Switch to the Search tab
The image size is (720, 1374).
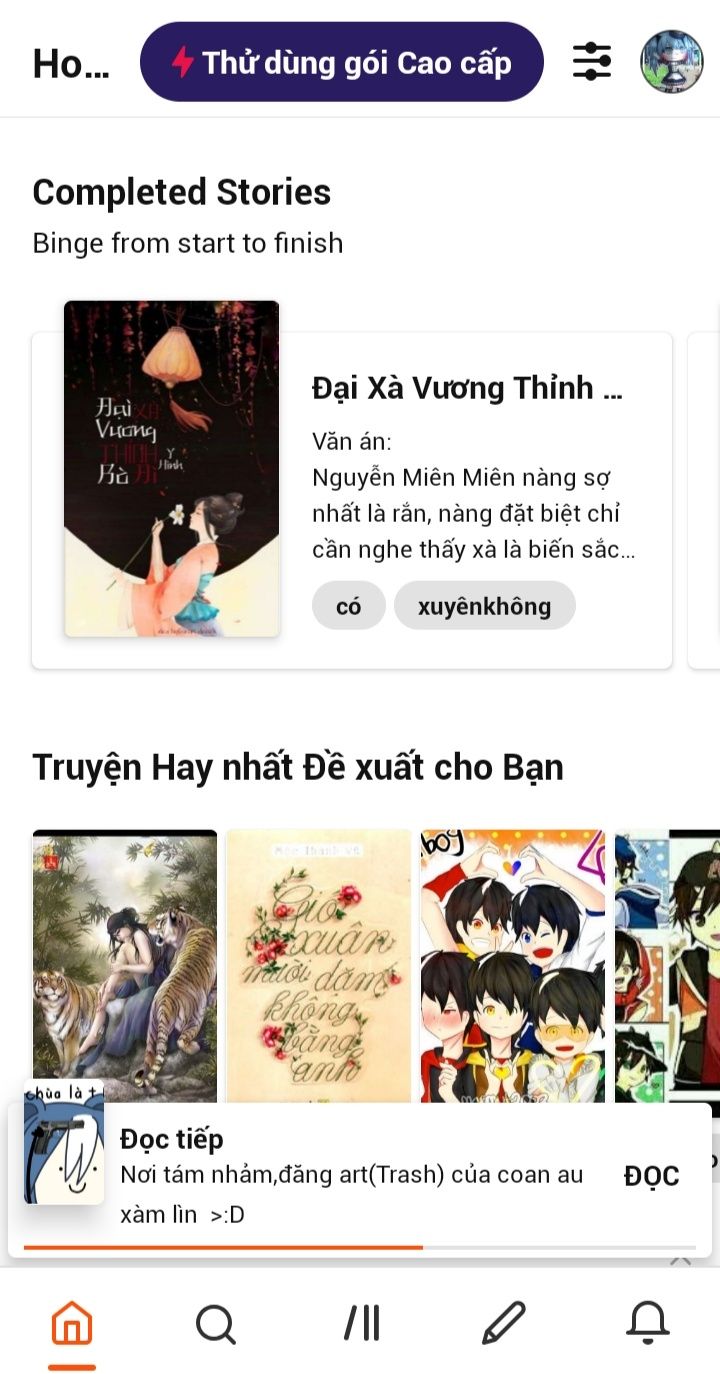pyautogui.click(x=216, y=1324)
